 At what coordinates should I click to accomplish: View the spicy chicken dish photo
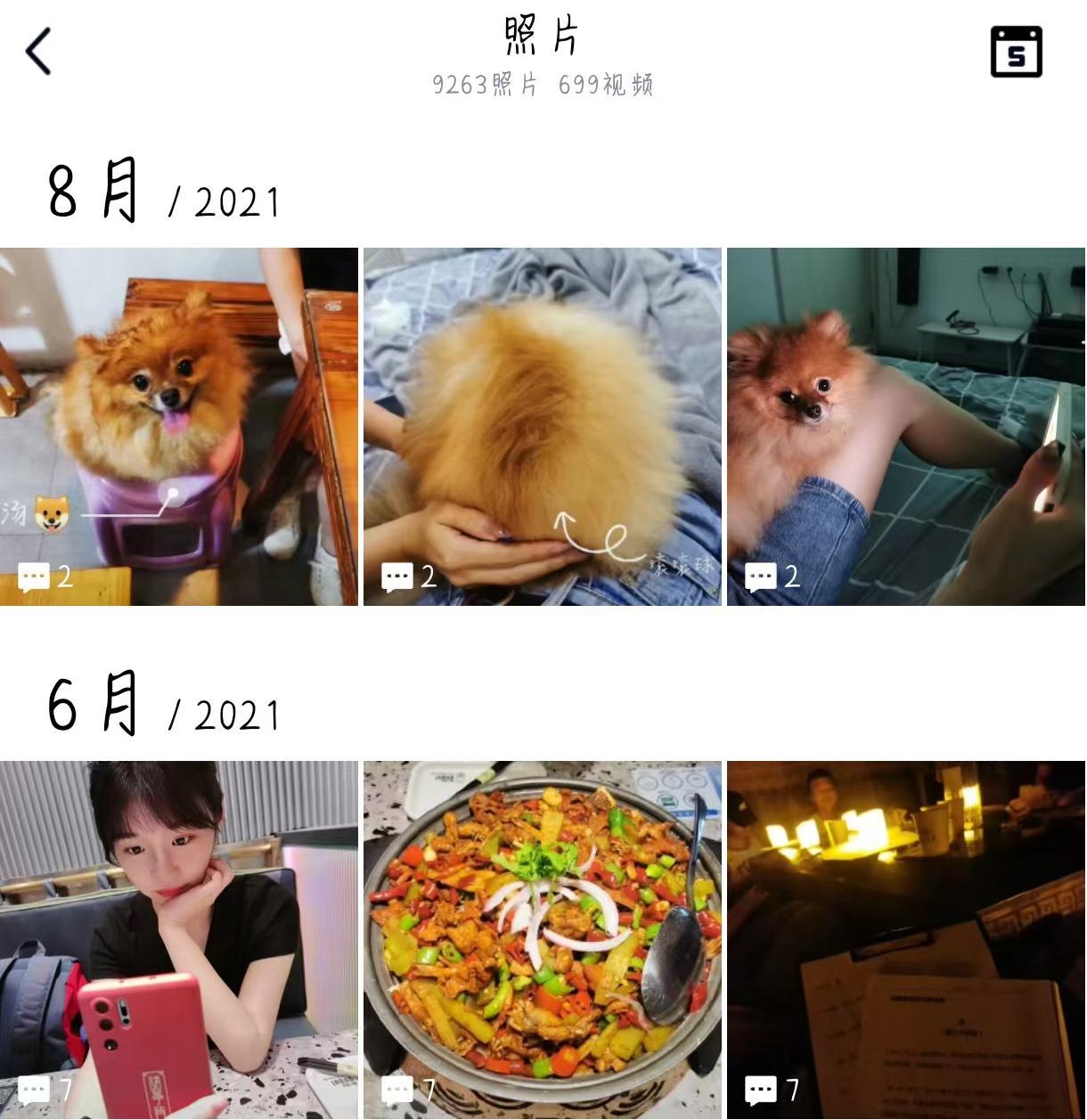542,939
